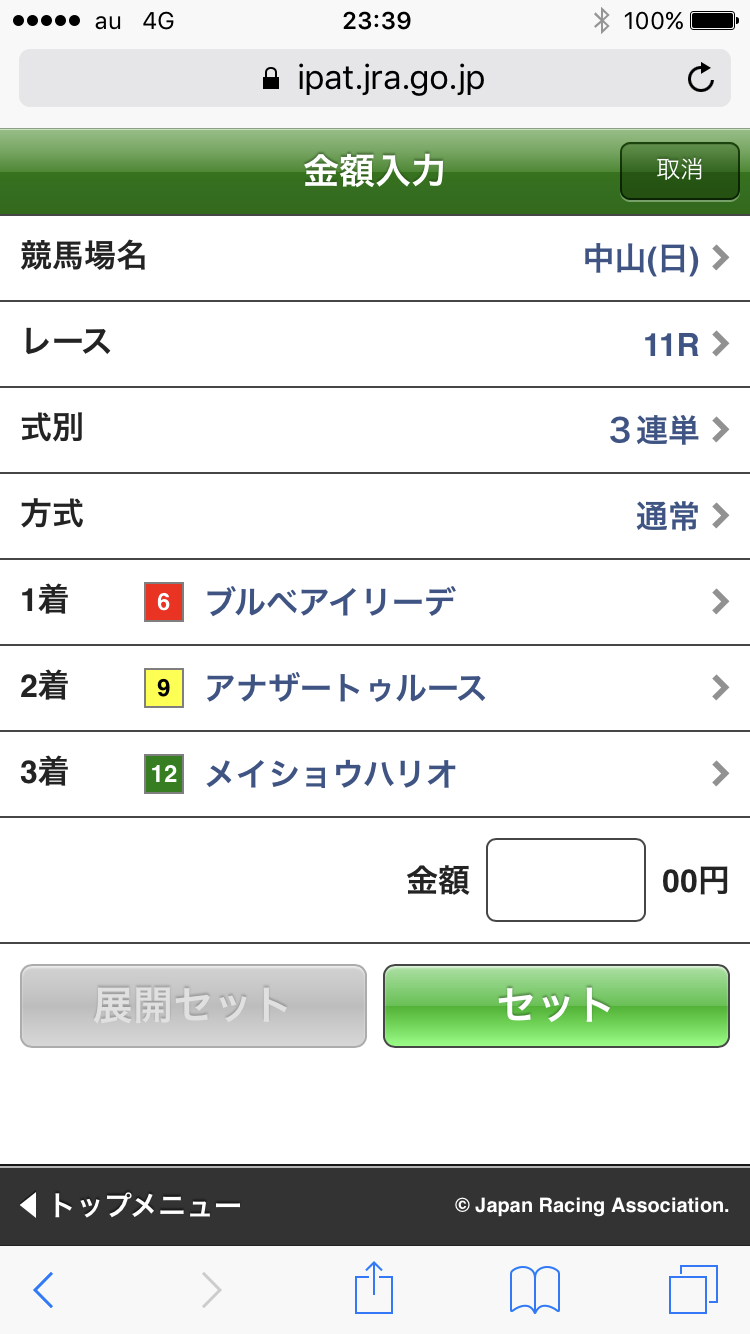750x1334 pixels.
Task: Change the race from 11R
Action: click(375, 345)
